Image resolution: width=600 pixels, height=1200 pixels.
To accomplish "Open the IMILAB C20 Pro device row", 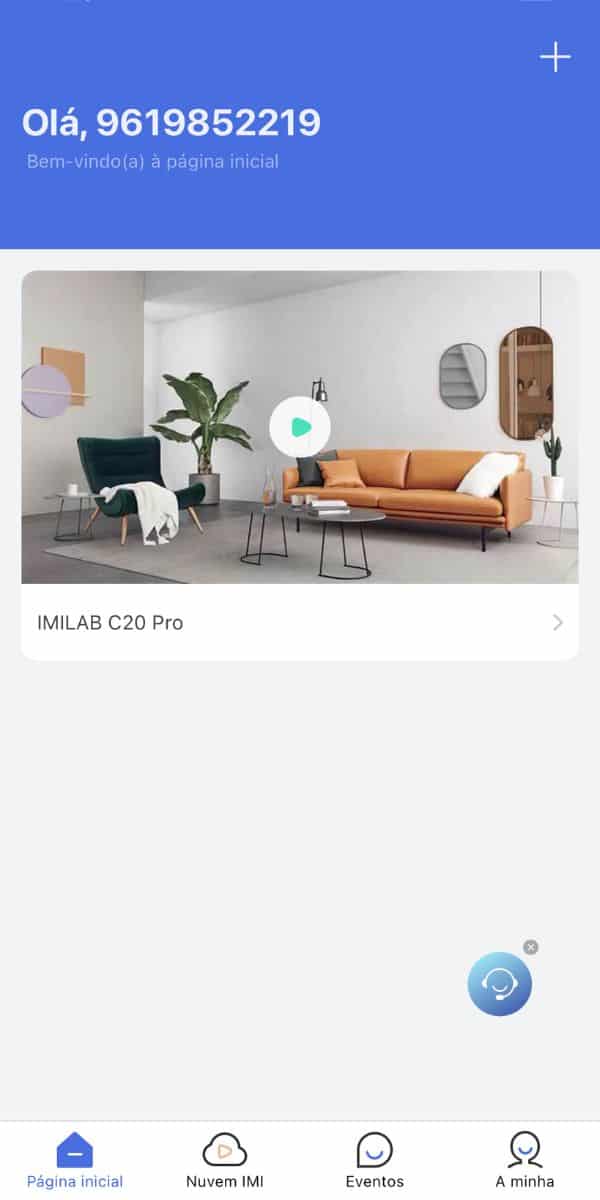I will [x=300, y=622].
